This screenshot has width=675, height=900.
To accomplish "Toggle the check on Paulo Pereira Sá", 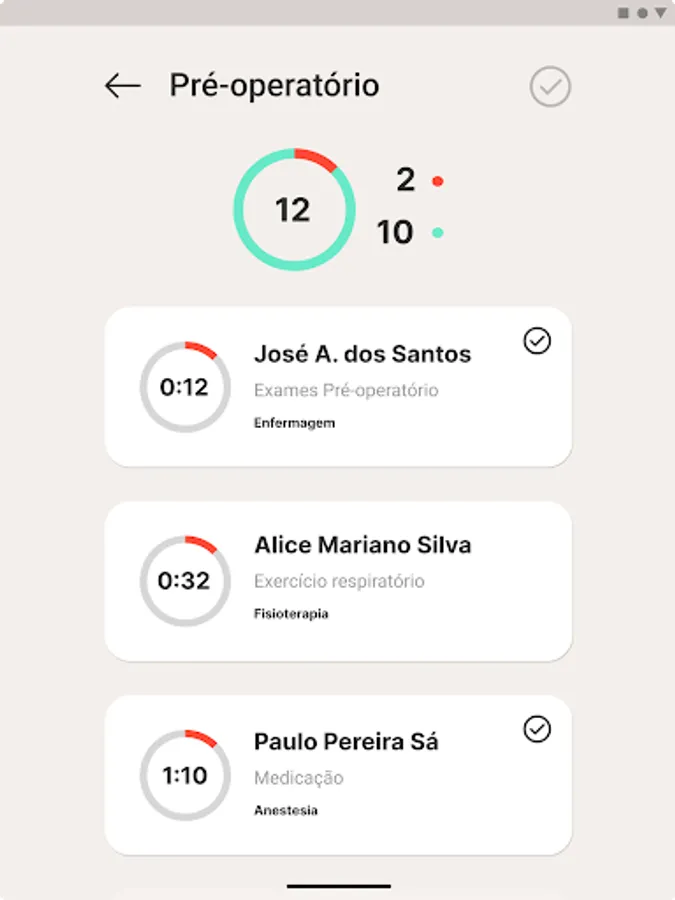I will pyautogui.click(x=537, y=730).
